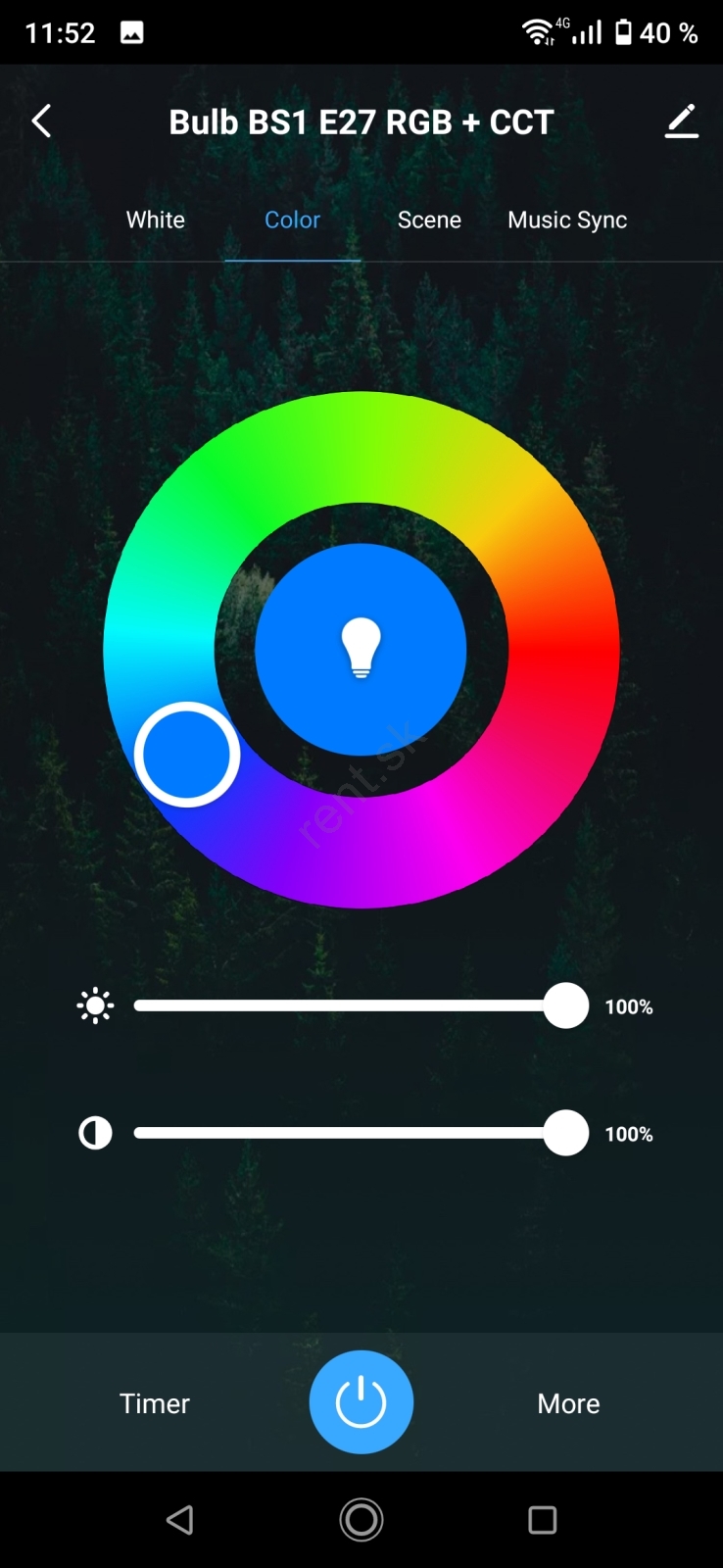The image size is (723, 1568).
Task: Open the recent apps overview
Action: tap(542, 1520)
